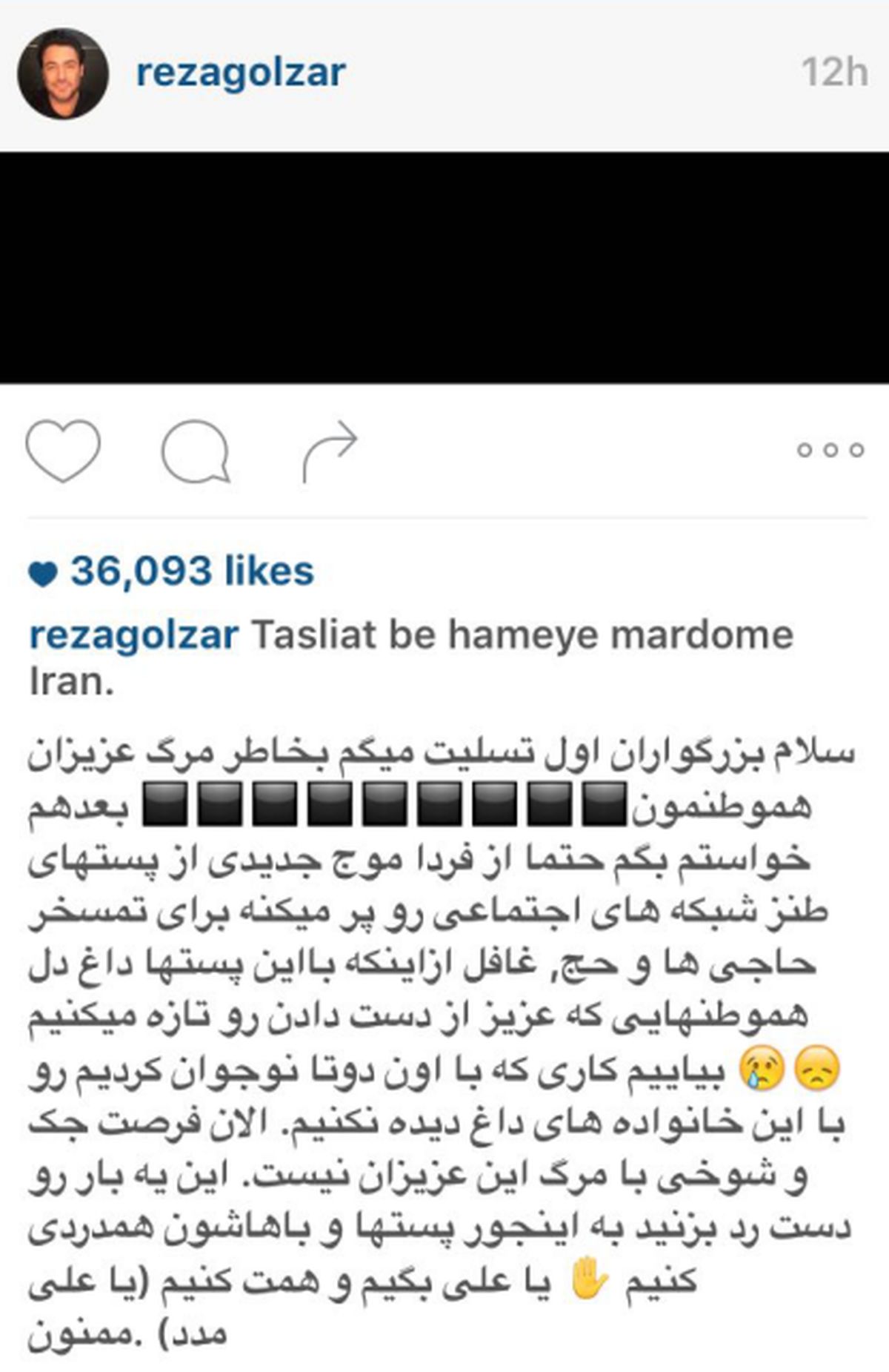The width and height of the screenshot is (889, 1372).
Task: Open comments with the speech bubble icon
Action: (196, 451)
